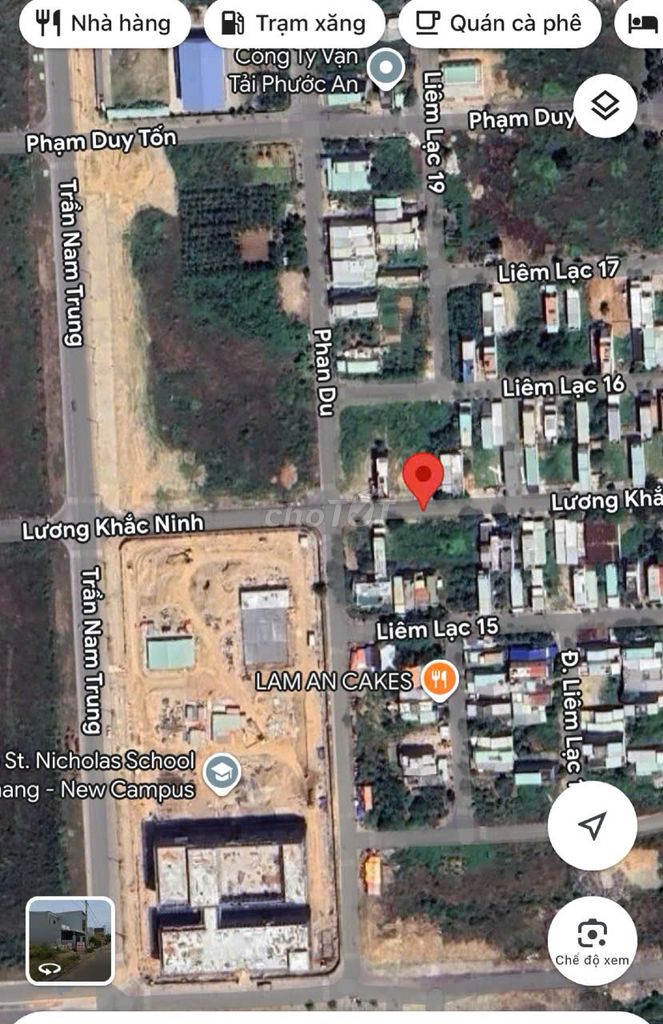Screen dimensions: 663x1024
Task: Open the map layers button
Action: [605, 105]
